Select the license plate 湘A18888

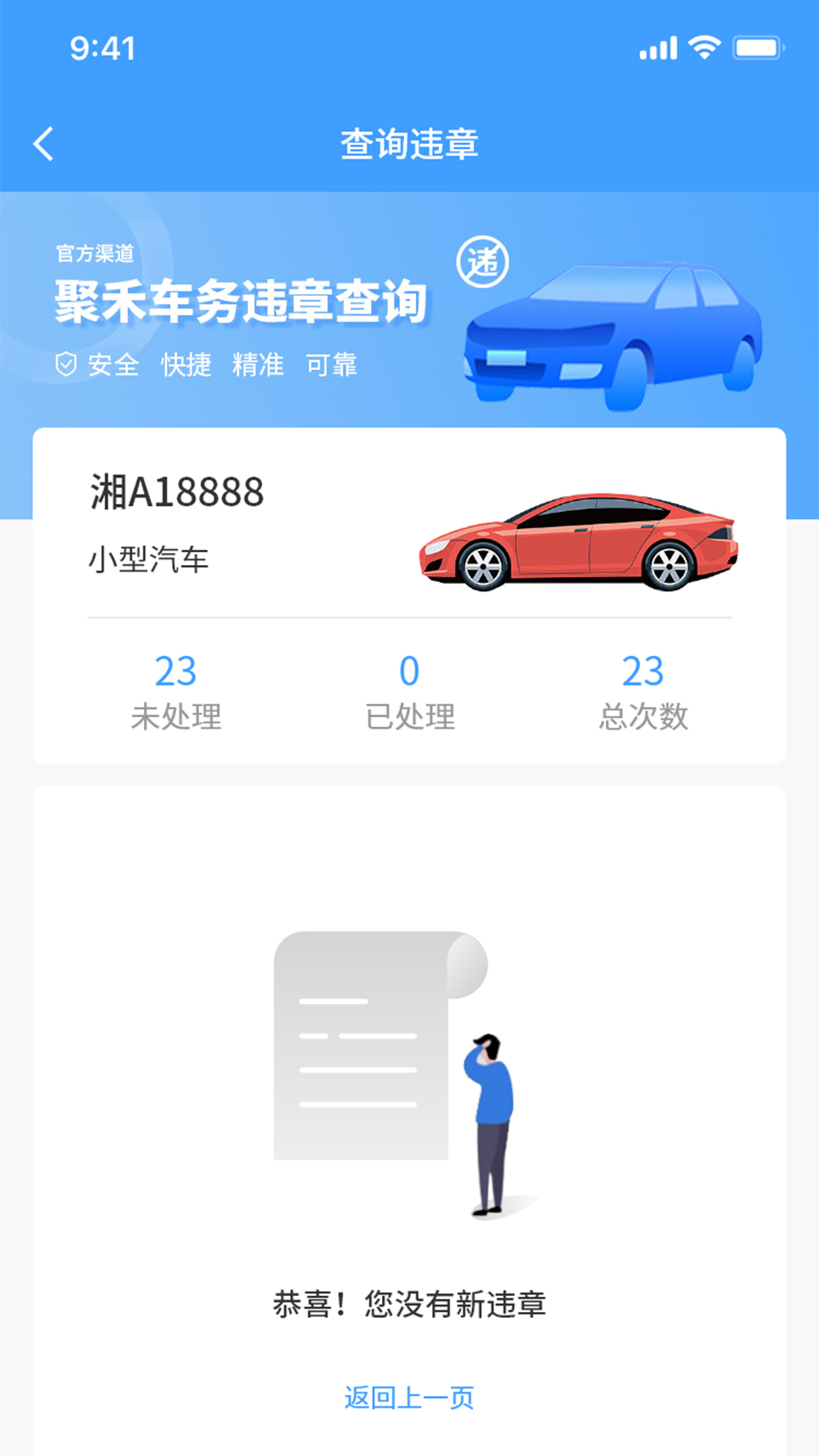(x=176, y=491)
